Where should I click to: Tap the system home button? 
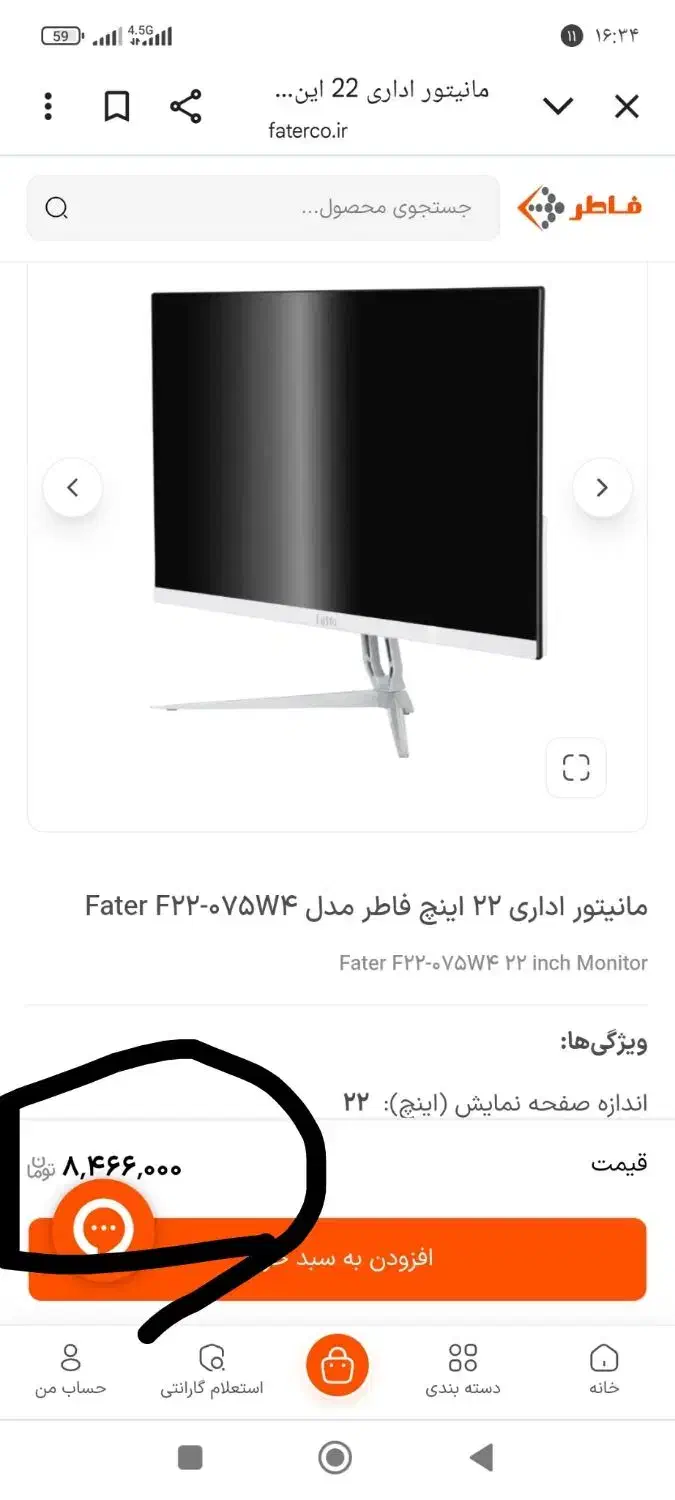pyautogui.click(x=335, y=1458)
